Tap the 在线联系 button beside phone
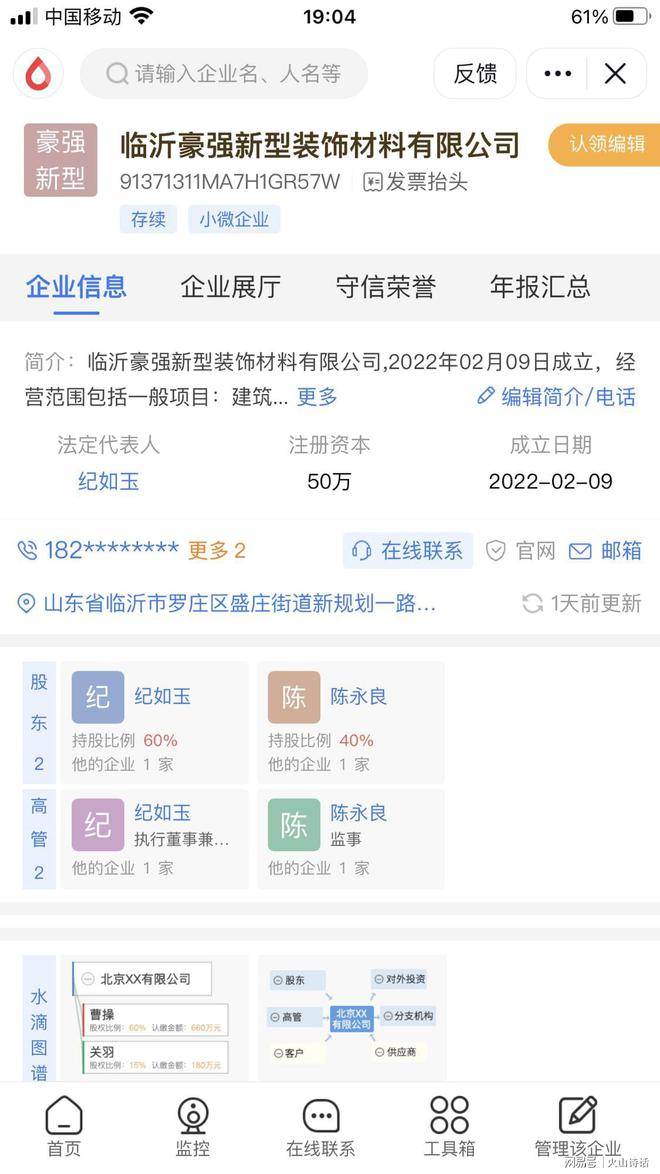Image resolution: width=660 pixels, height=1174 pixels. click(408, 550)
